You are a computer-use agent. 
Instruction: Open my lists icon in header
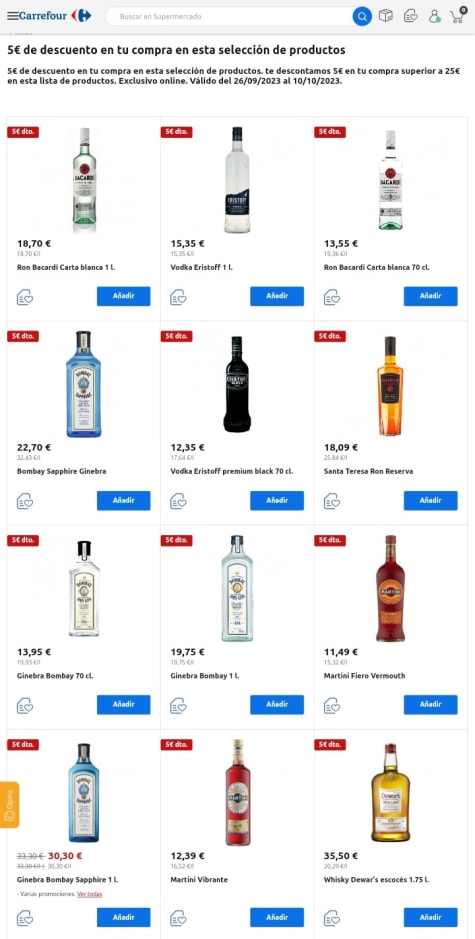click(x=410, y=16)
